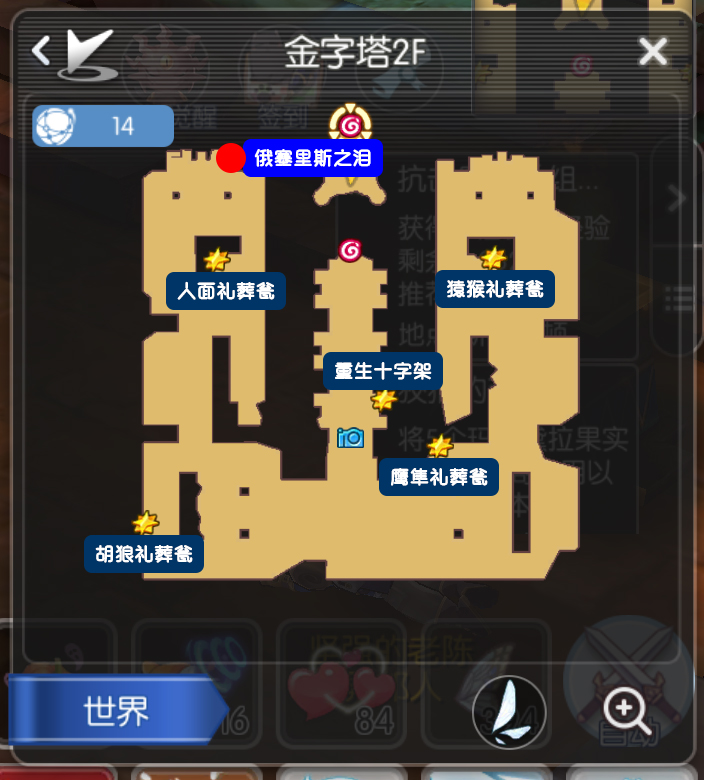Go back using the arrow icon
This screenshot has height=780, width=704.
(42, 51)
